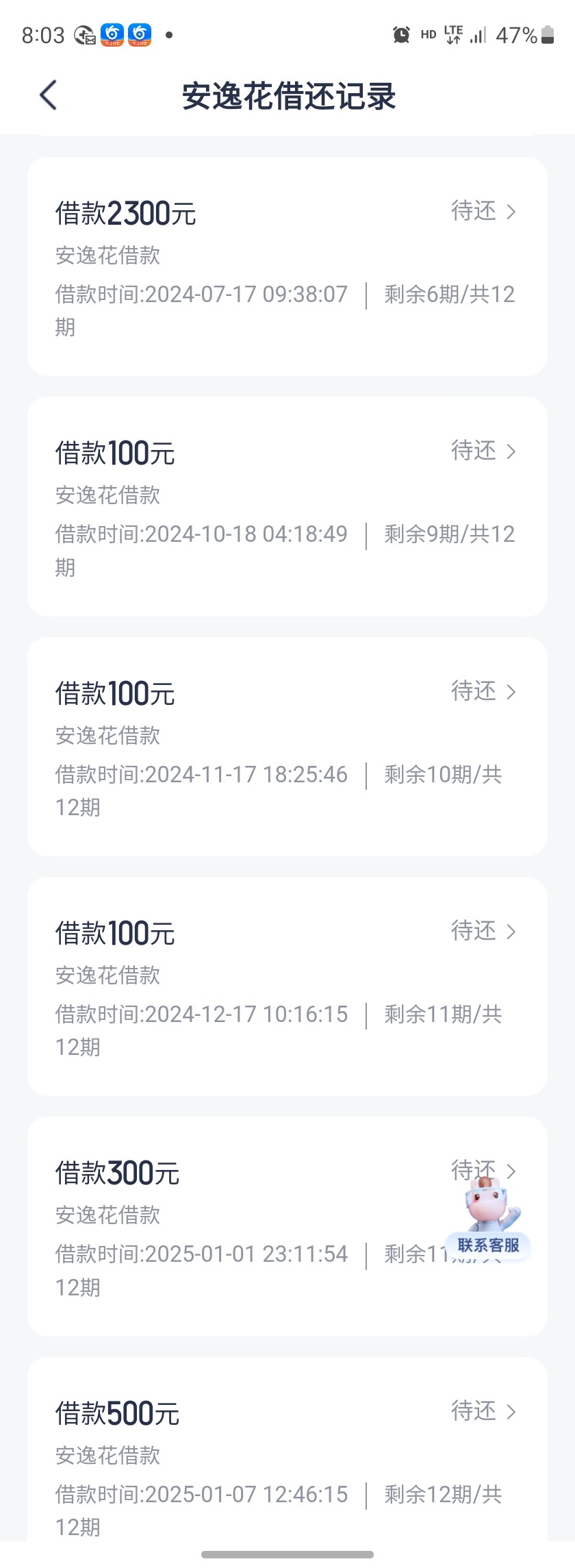Open the loan dated 2024-10-18

[287, 506]
